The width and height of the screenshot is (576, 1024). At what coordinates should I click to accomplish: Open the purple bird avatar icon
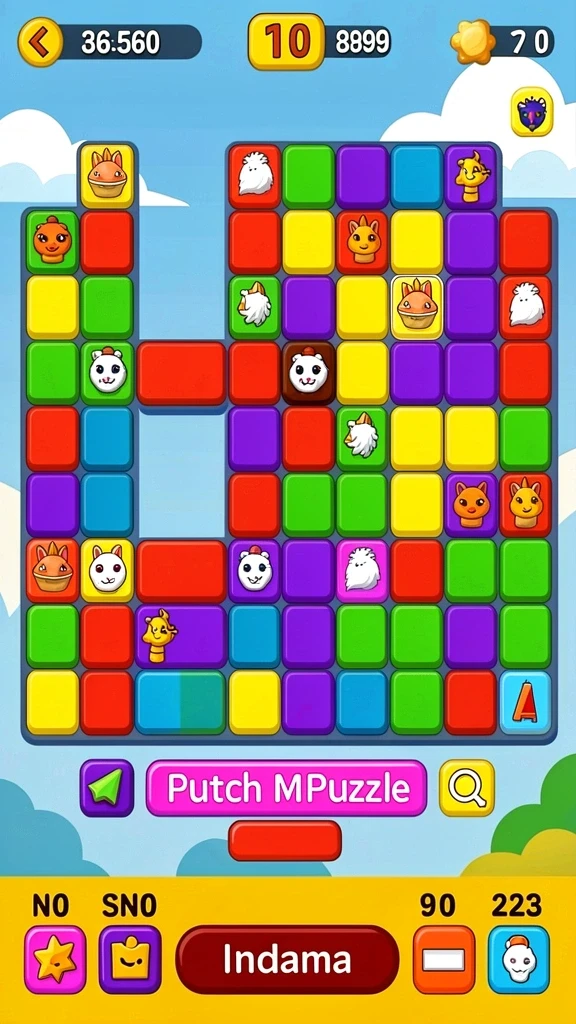(x=532, y=112)
